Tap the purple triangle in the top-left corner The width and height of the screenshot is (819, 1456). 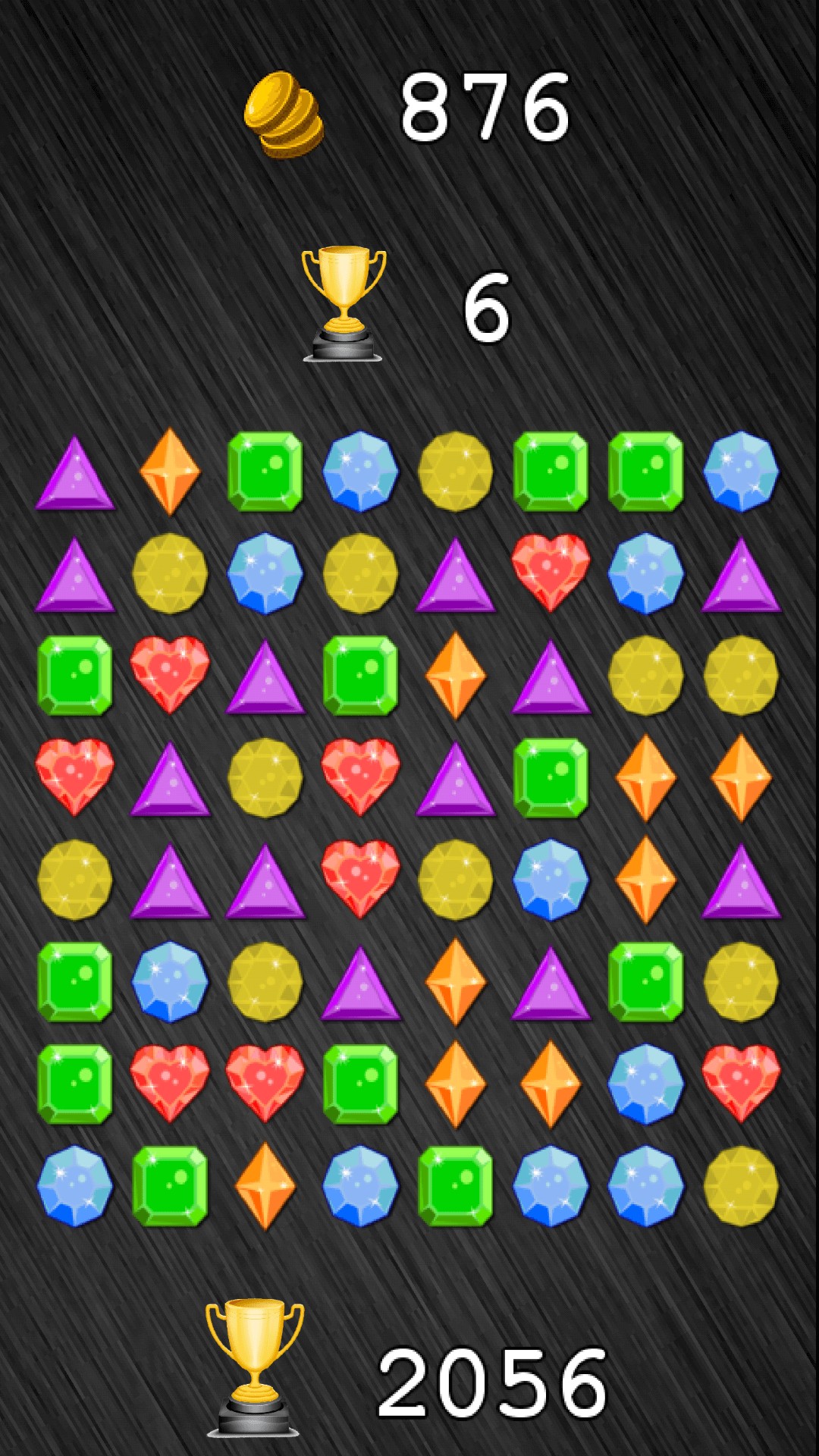tap(74, 475)
